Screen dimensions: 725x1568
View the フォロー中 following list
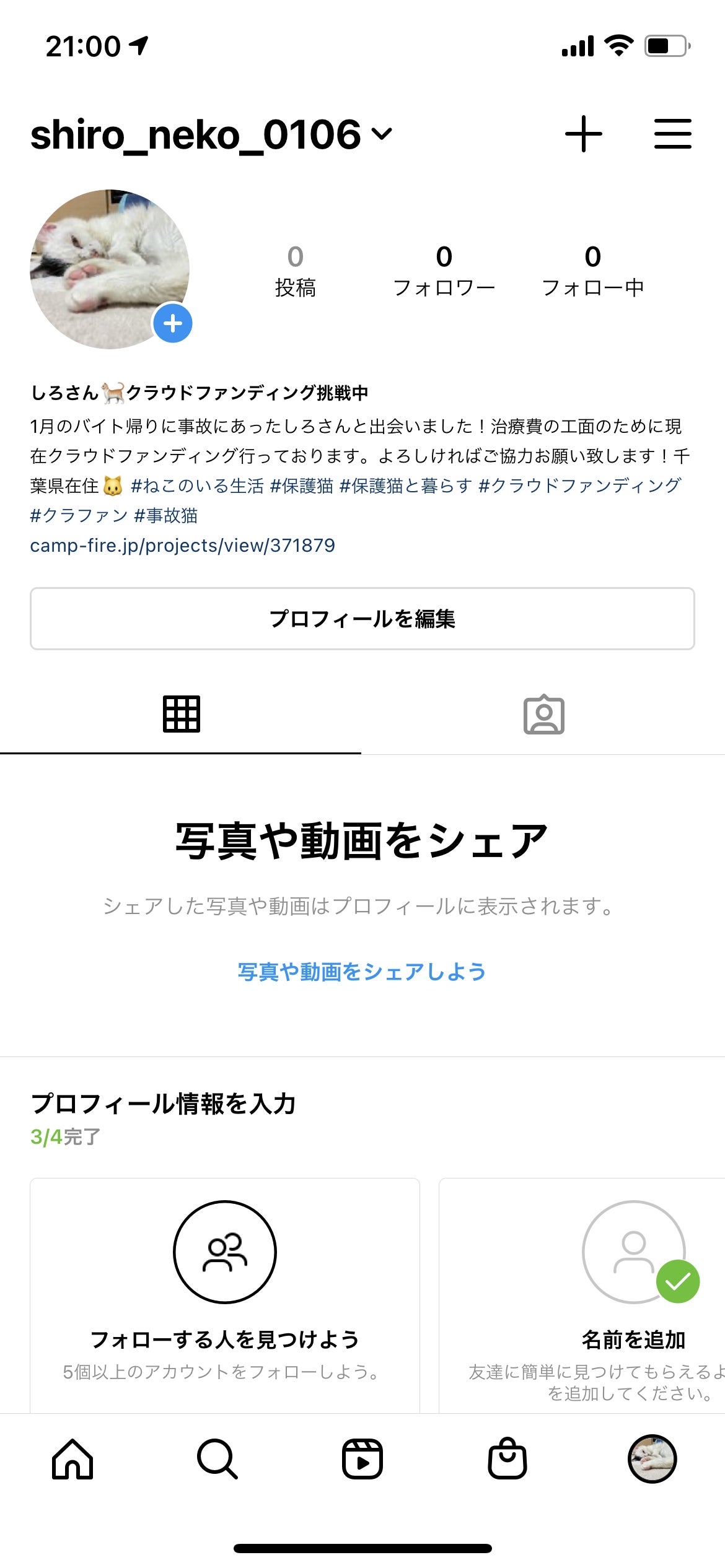(x=592, y=271)
